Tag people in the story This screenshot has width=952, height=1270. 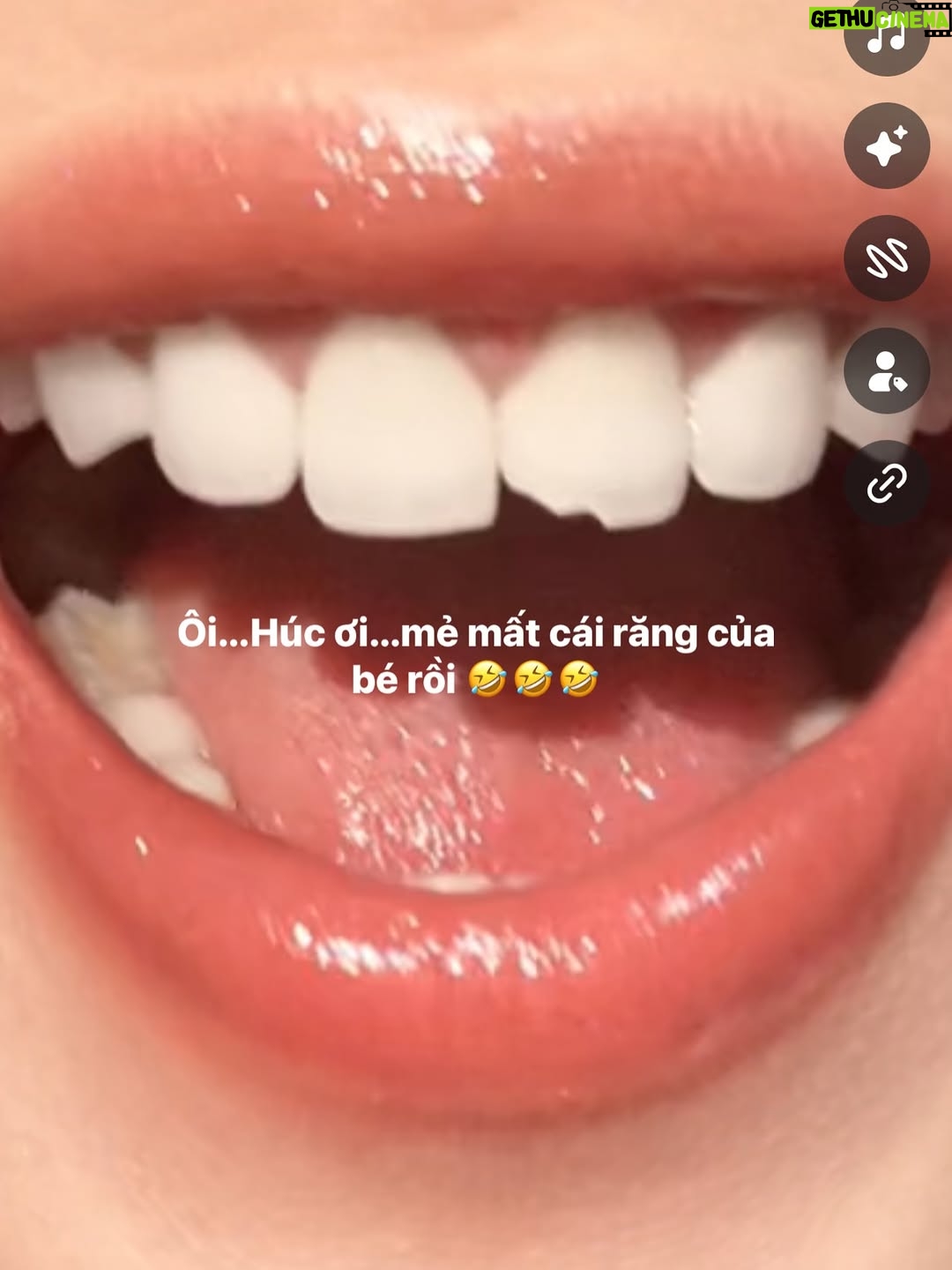click(x=887, y=371)
